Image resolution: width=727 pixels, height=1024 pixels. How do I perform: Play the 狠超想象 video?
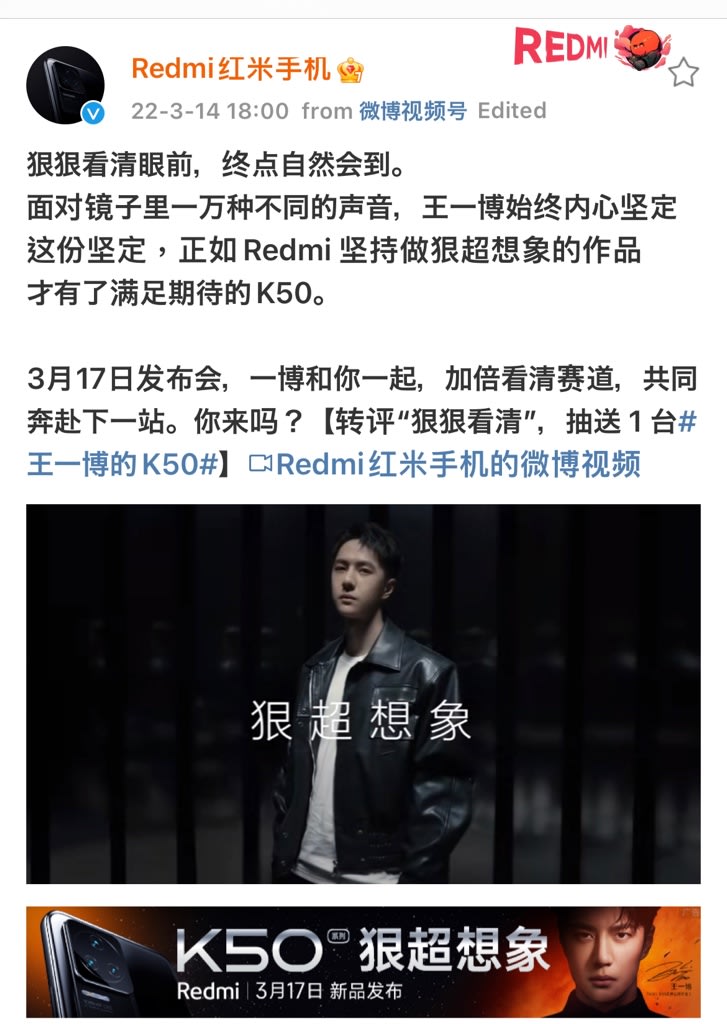[363, 694]
